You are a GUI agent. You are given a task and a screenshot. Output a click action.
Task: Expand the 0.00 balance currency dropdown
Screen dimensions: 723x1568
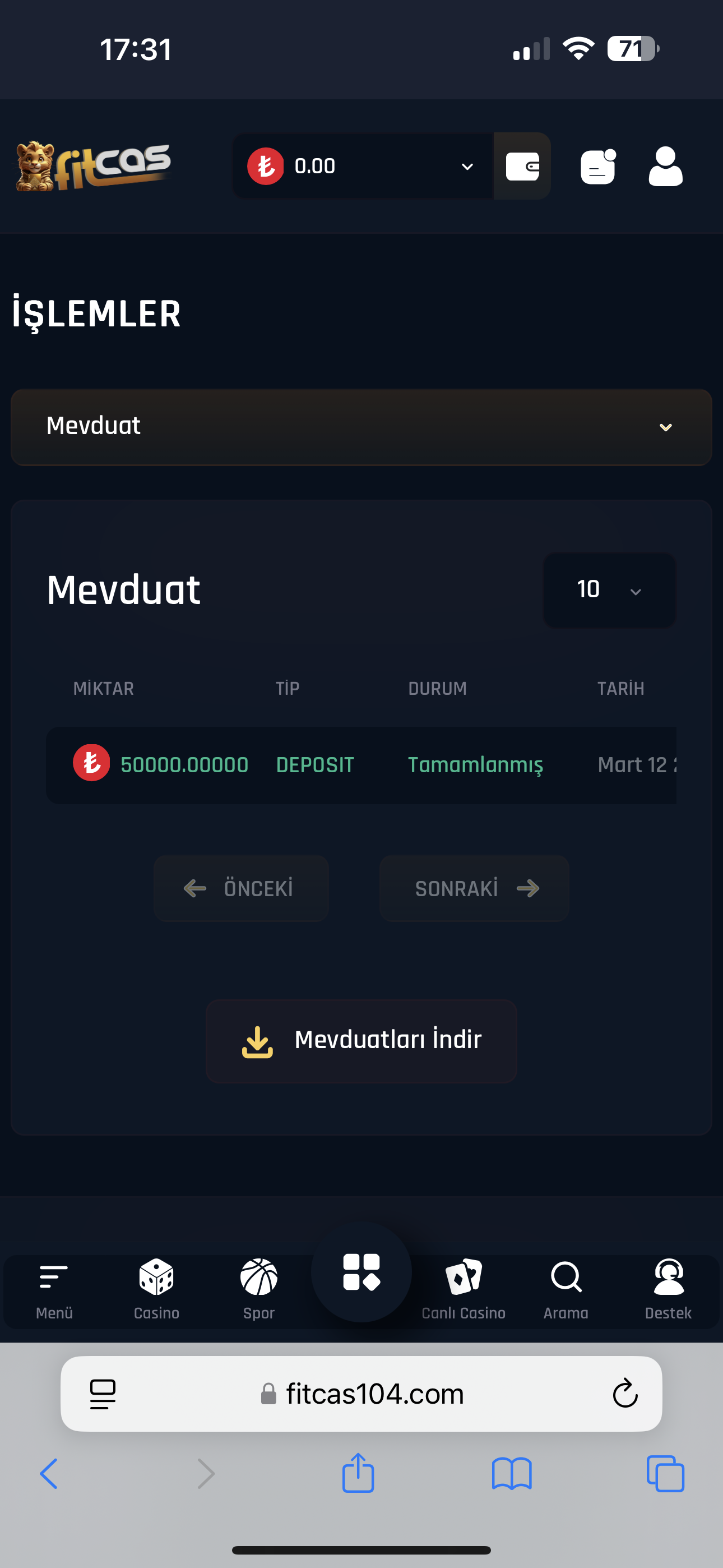pyautogui.click(x=363, y=166)
